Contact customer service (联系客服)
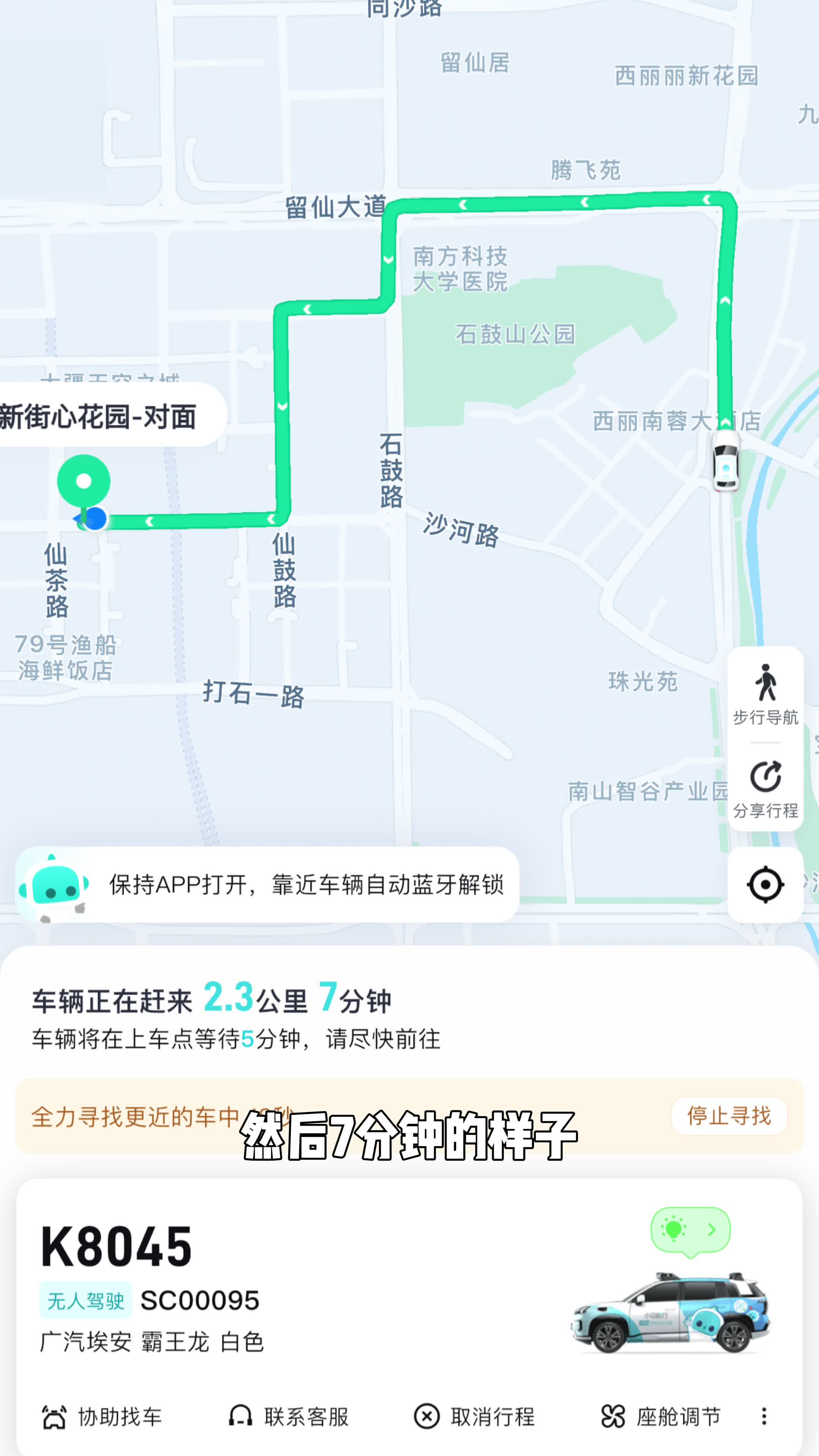This screenshot has width=819, height=1456. click(289, 1417)
